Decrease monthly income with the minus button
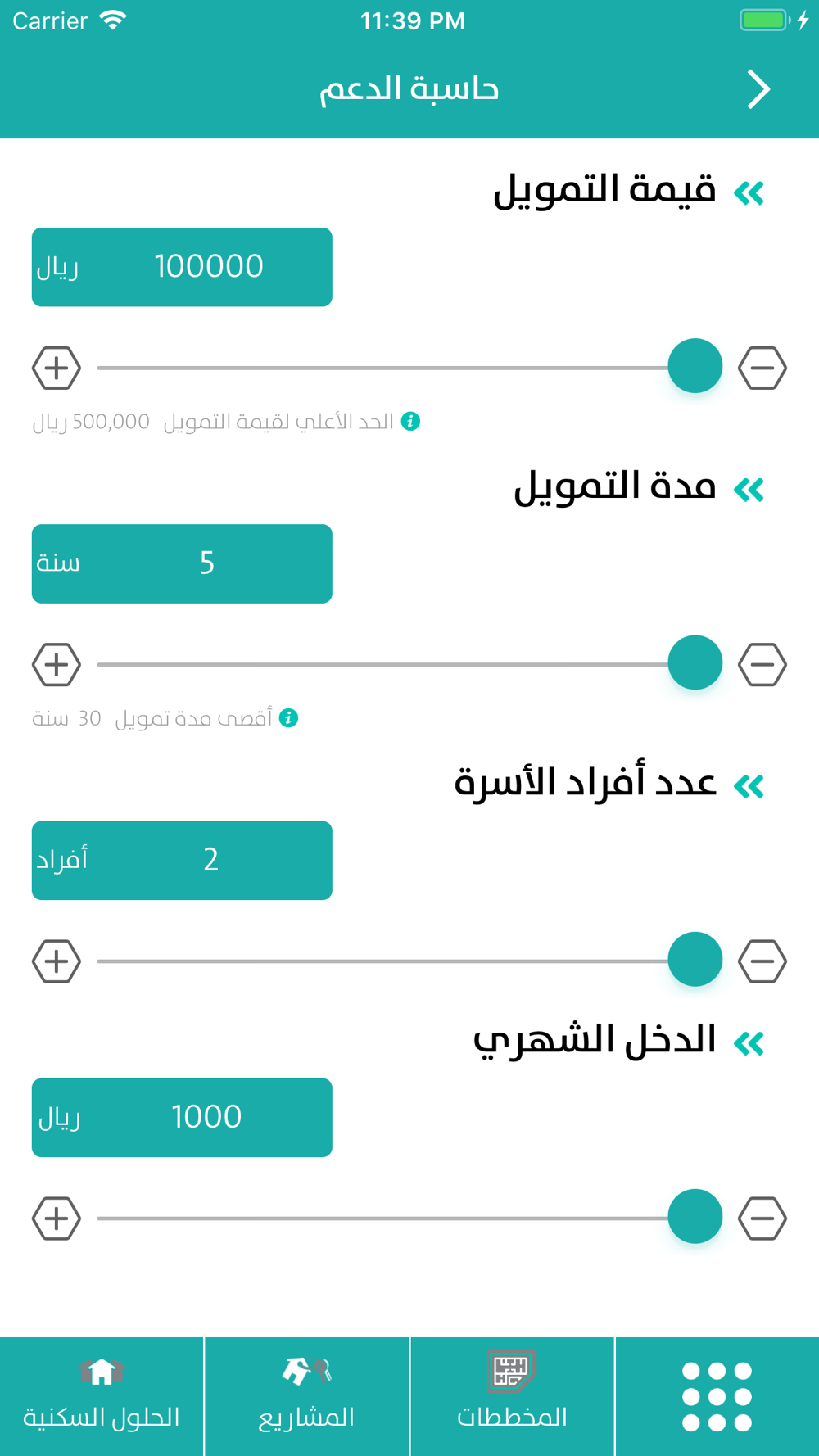Image resolution: width=819 pixels, height=1456 pixels. click(762, 1218)
